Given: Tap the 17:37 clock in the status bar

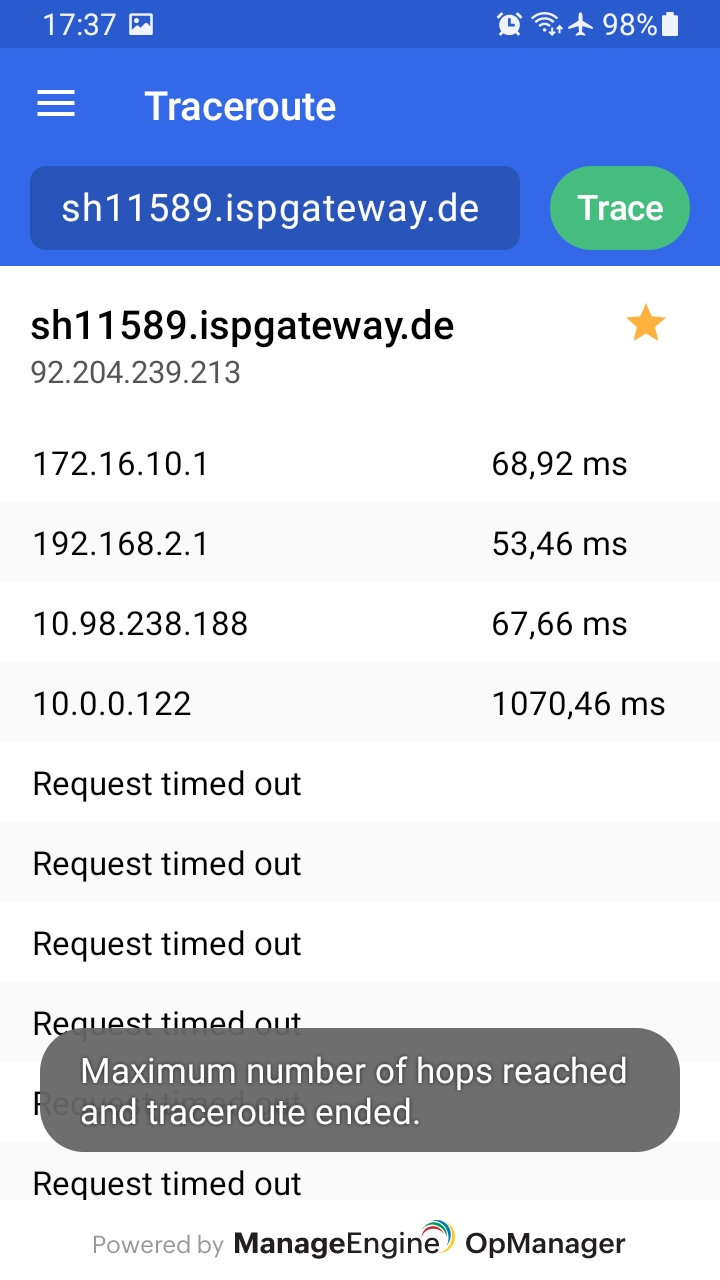Looking at the screenshot, I should click(x=79, y=25).
